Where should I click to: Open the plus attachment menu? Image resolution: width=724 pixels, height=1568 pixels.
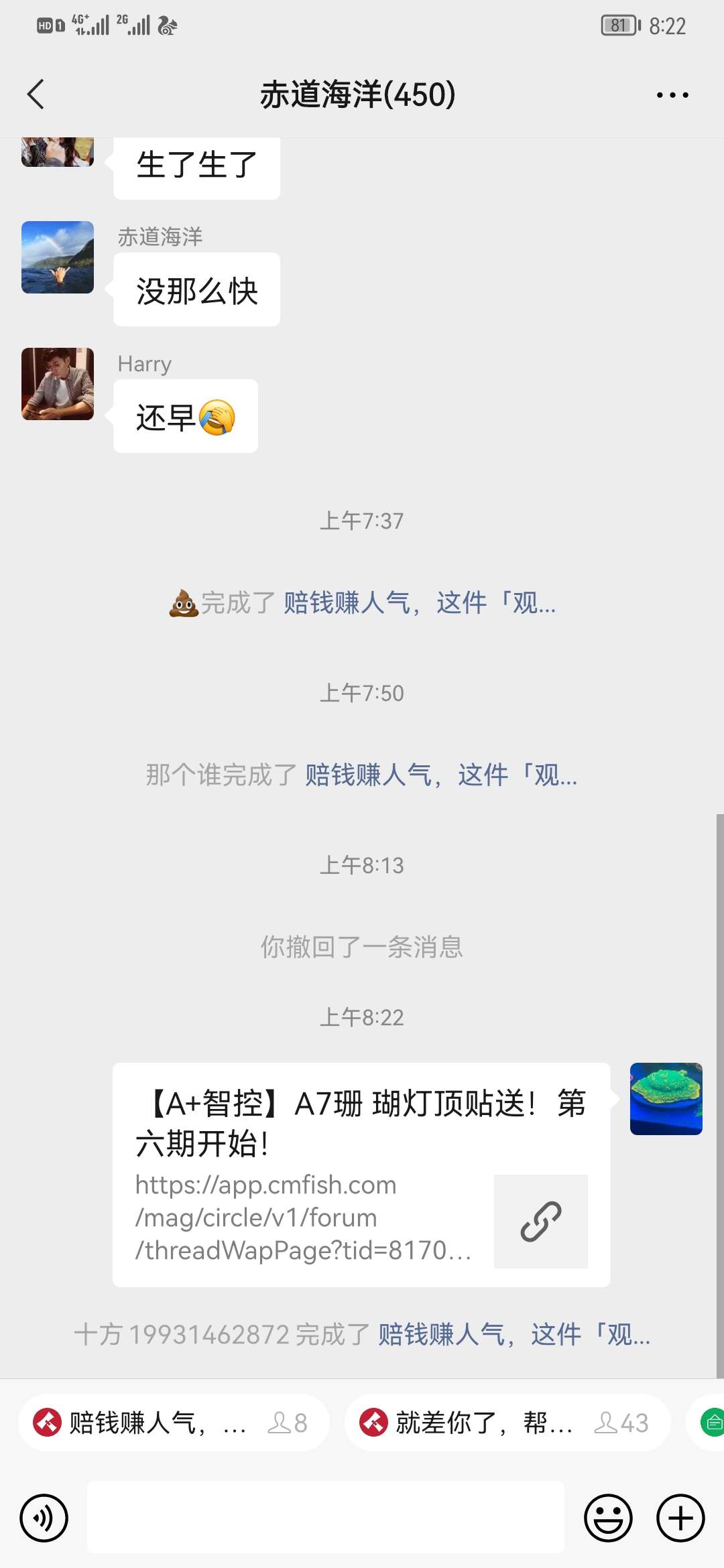pyautogui.click(x=680, y=1518)
